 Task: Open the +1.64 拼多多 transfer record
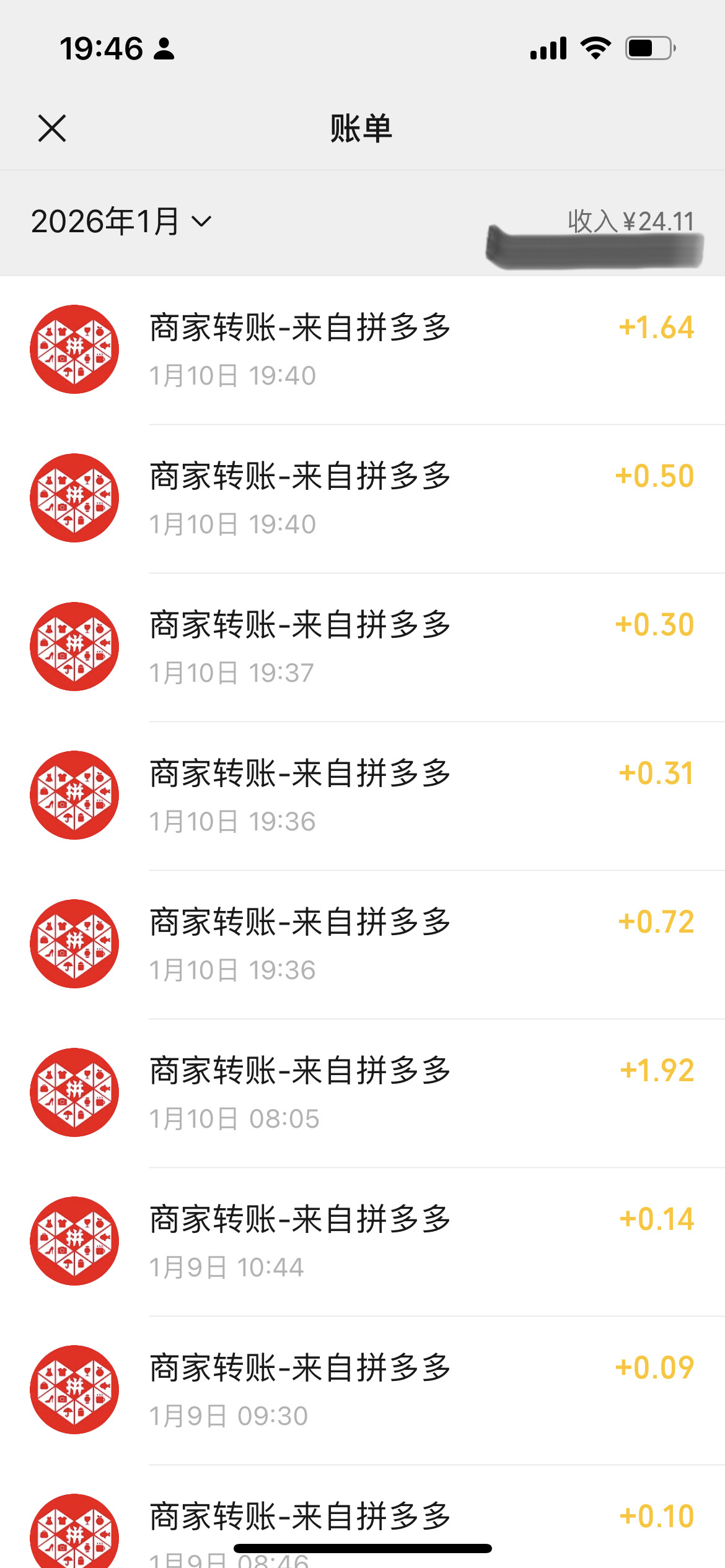coord(362,350)
